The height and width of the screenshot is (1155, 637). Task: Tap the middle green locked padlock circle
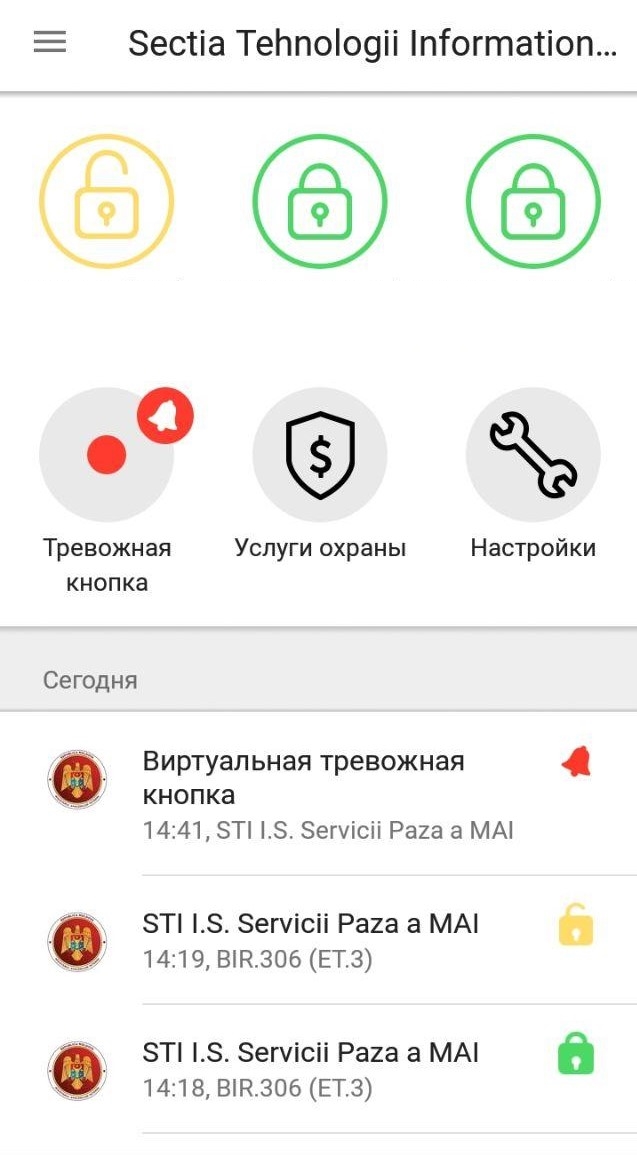tap(319, 201)
